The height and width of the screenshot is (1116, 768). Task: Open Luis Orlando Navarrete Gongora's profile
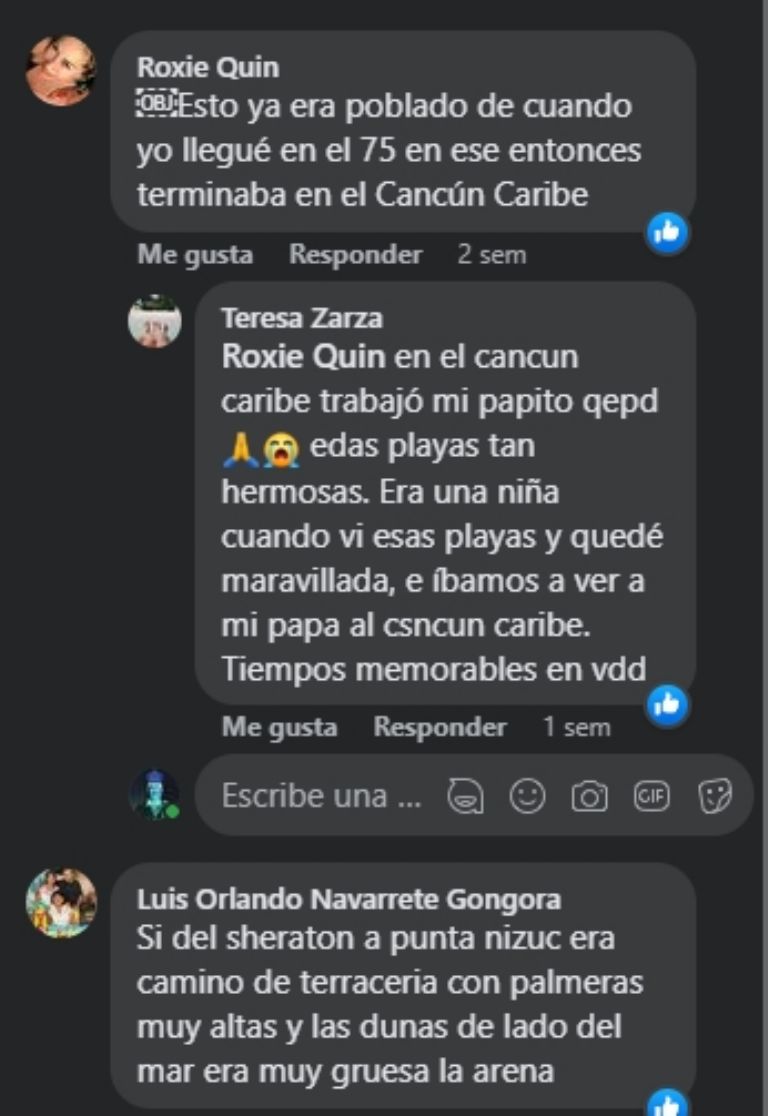pyautogui.click(x=349, y=899)
